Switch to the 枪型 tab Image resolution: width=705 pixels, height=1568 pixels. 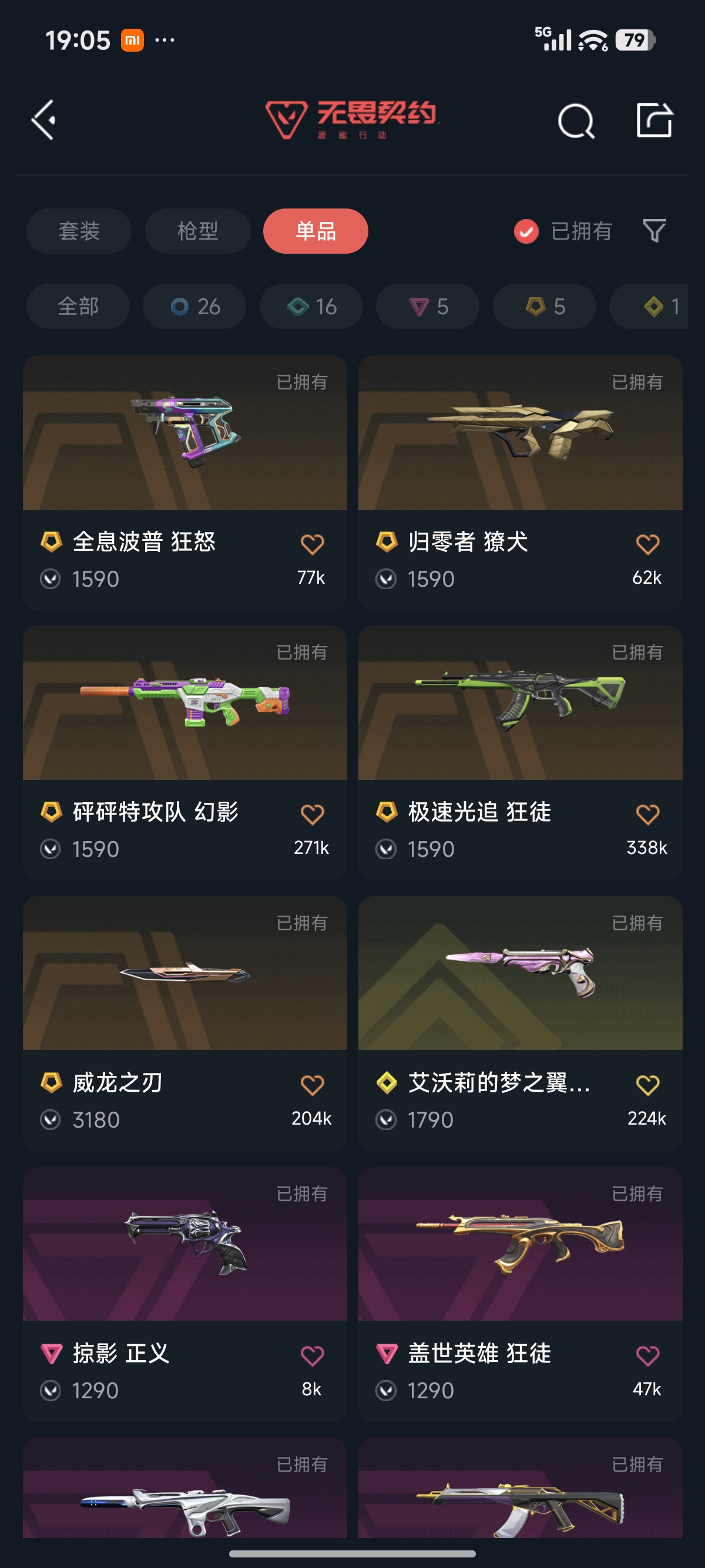(198, 231)
